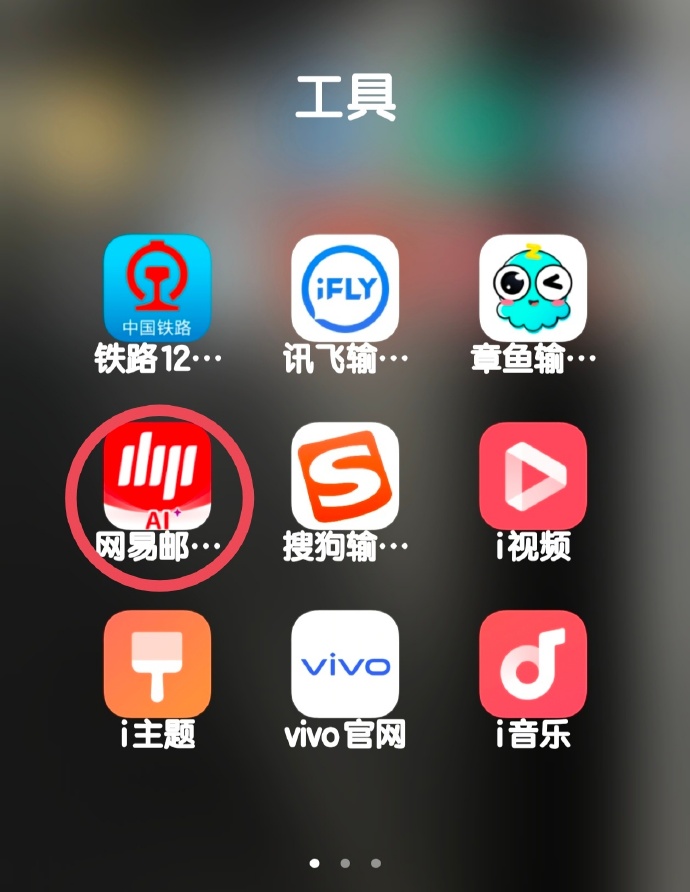Open the 铁路12306 railway app
The width and height of the screenshot is (690, 892).
(157, 288)
